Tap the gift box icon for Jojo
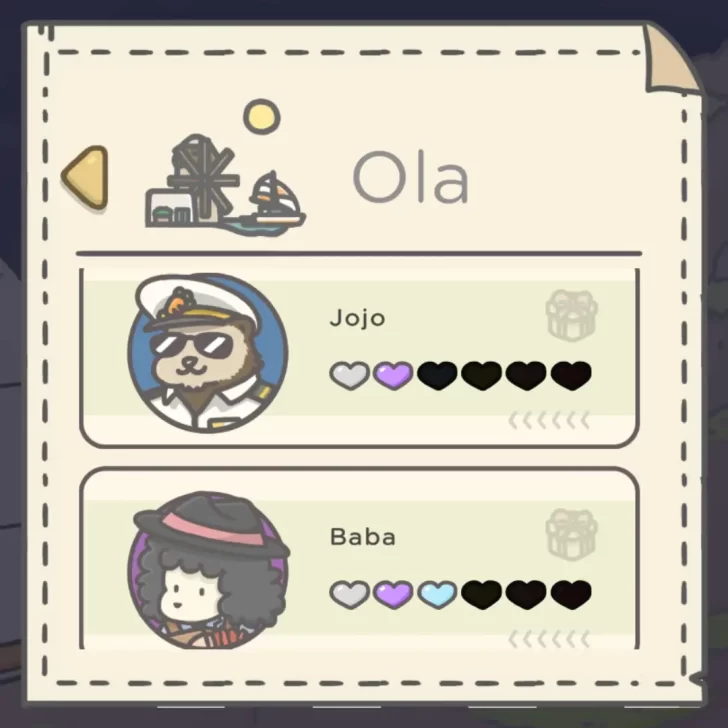Viewport: 728px width, 728px height. tap(571, 315)
